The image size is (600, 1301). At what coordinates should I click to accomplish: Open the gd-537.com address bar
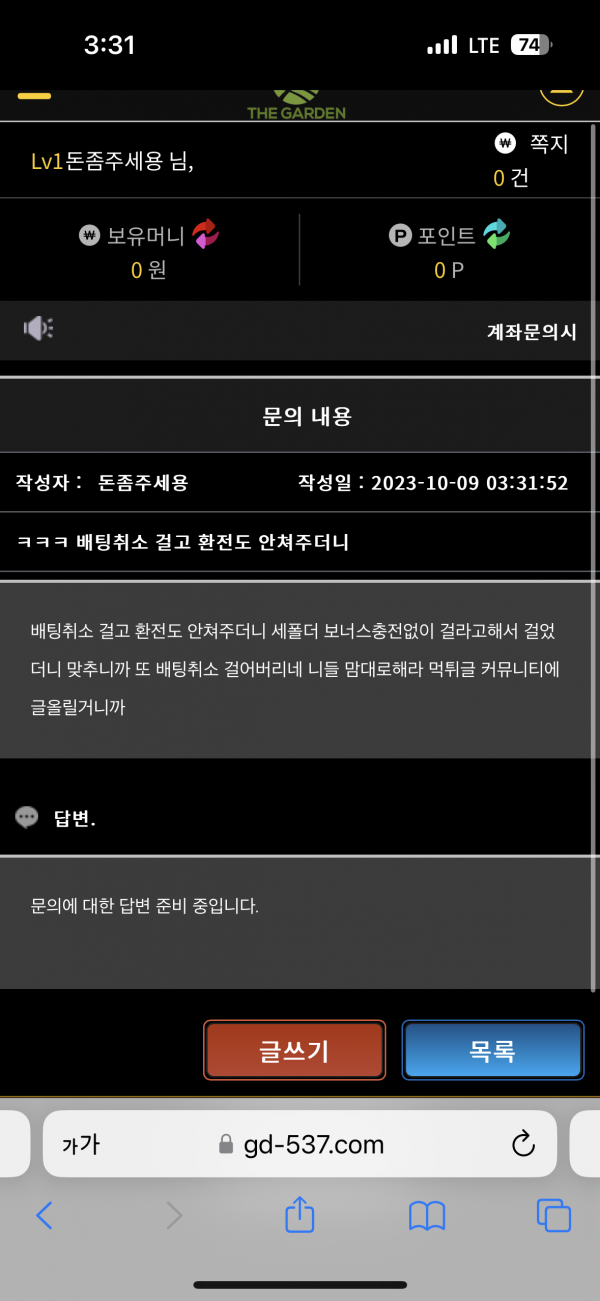[300, 1144]
